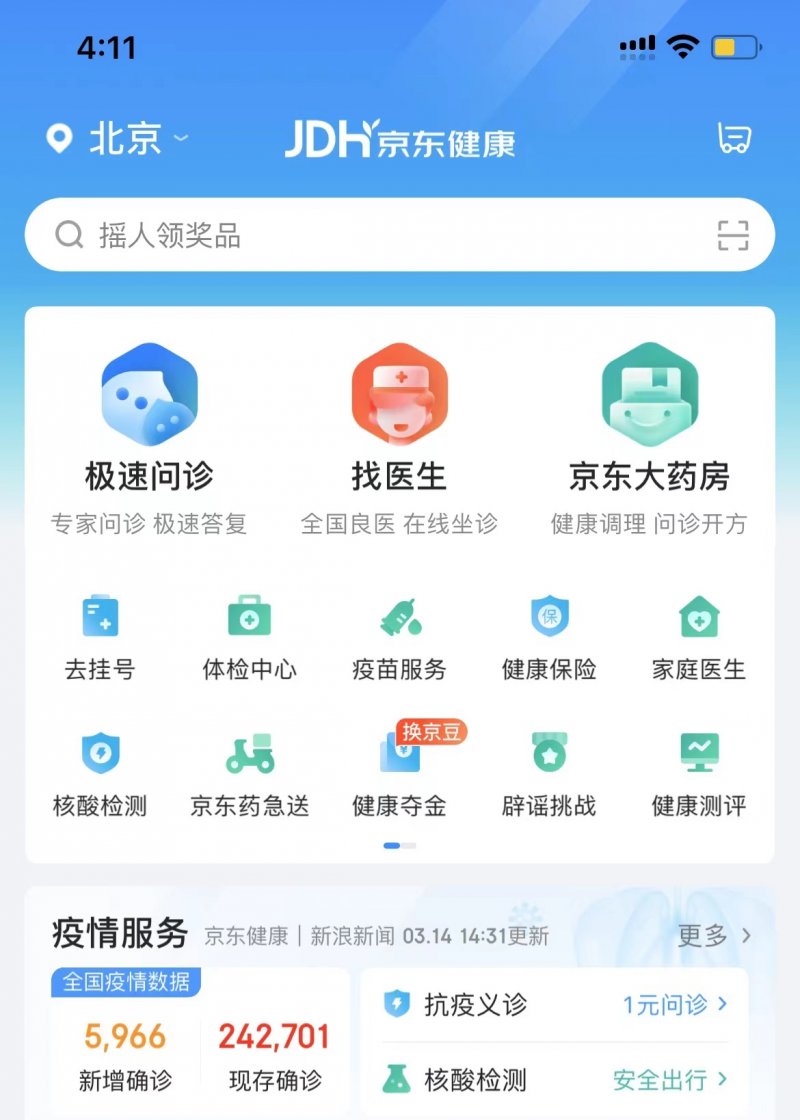
Task: Open the shopping cart icon
Action: (x=734, y=138)
